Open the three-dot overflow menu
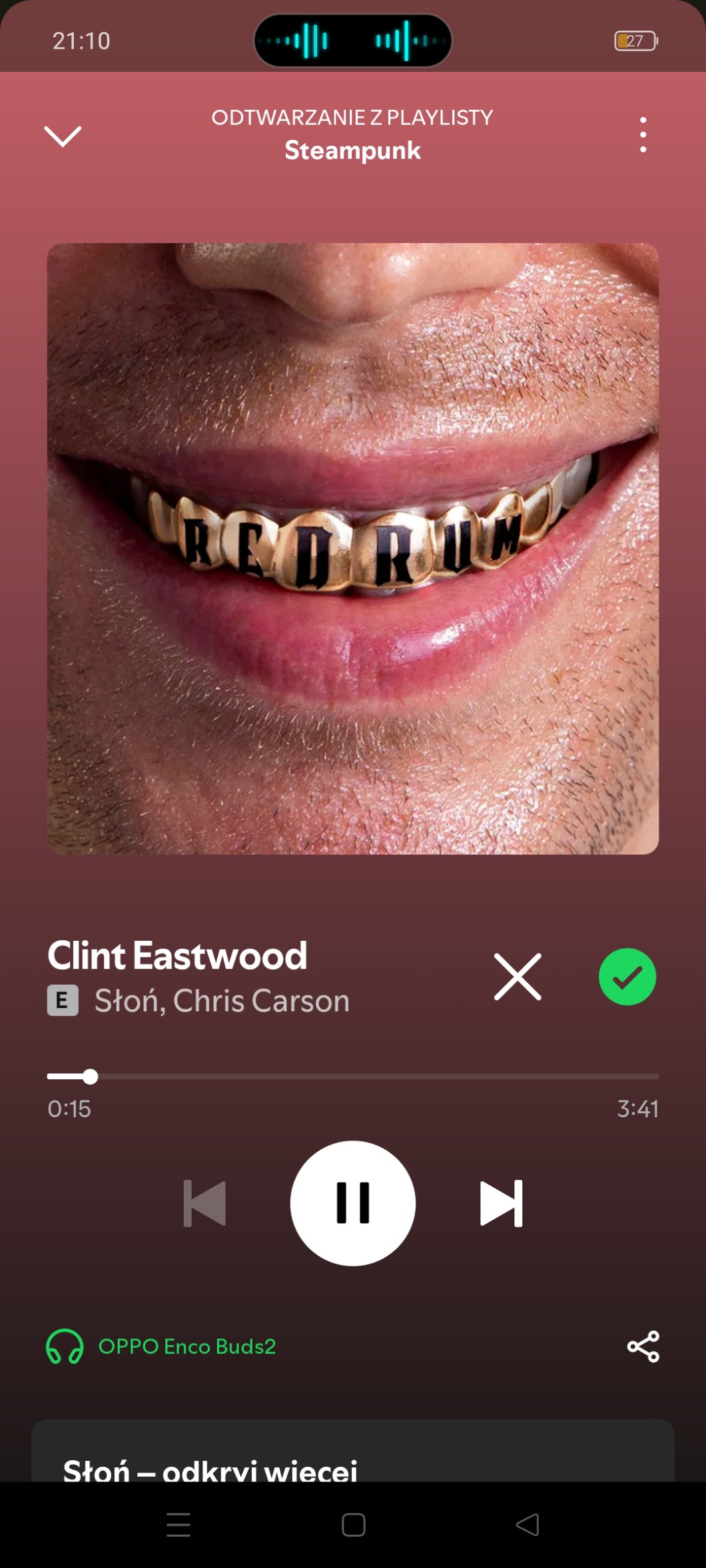 [x=643, y=135]
